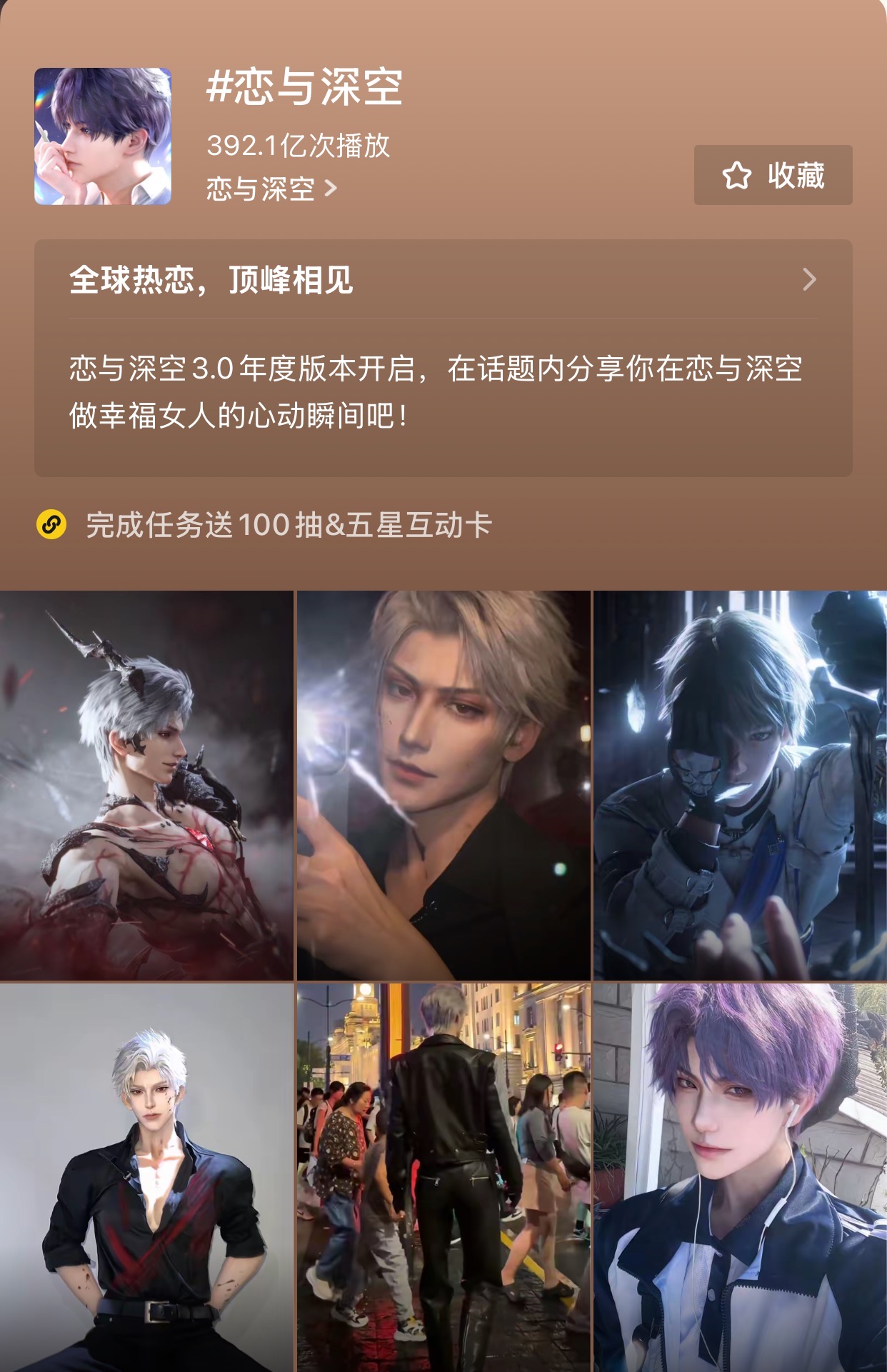Open video of white-haired man in black shirt
This screenshot has height=1372, width=887.
(x=146, y=1177)
